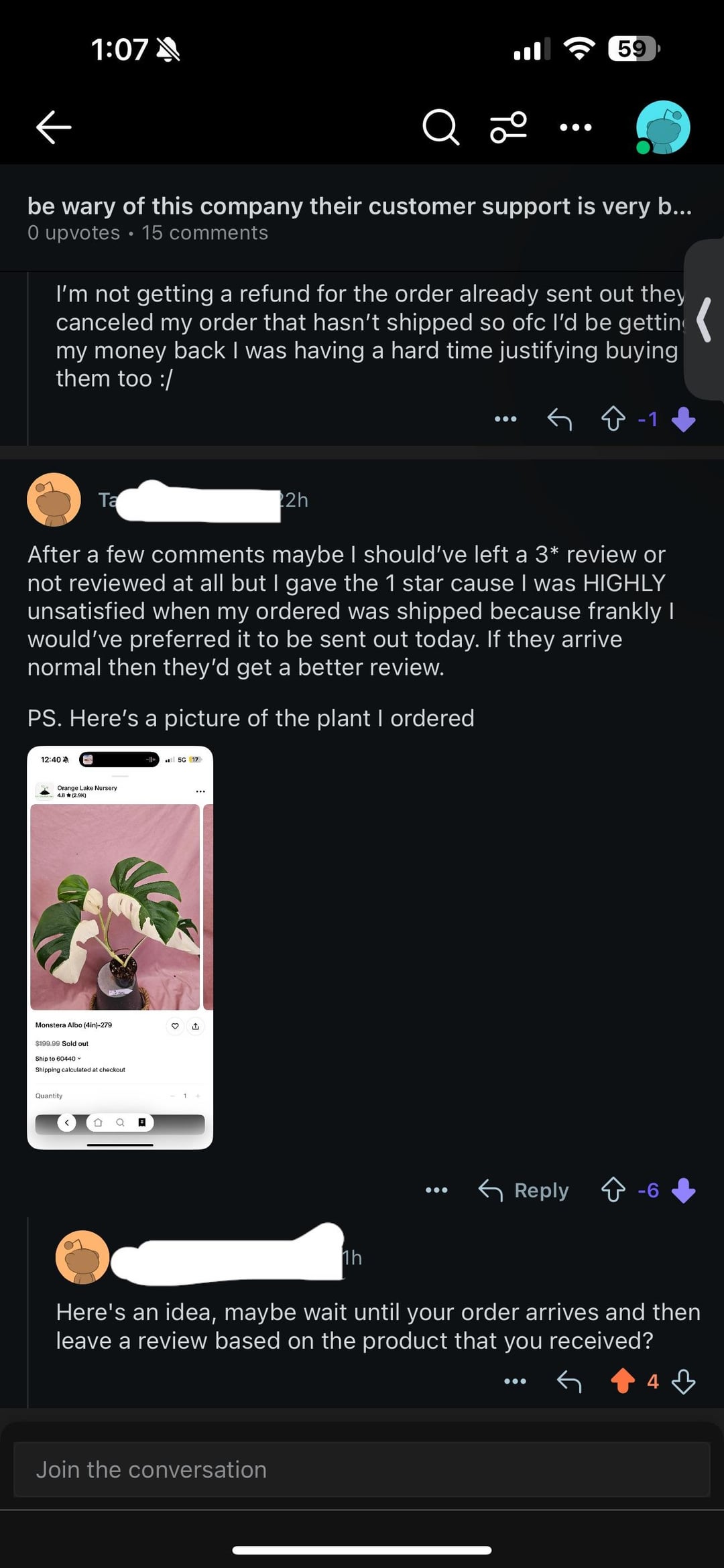Reply arrow on "Here's an idea" comment
The width and height of the screenshot is (724, 1568).
pos(569,1381)
